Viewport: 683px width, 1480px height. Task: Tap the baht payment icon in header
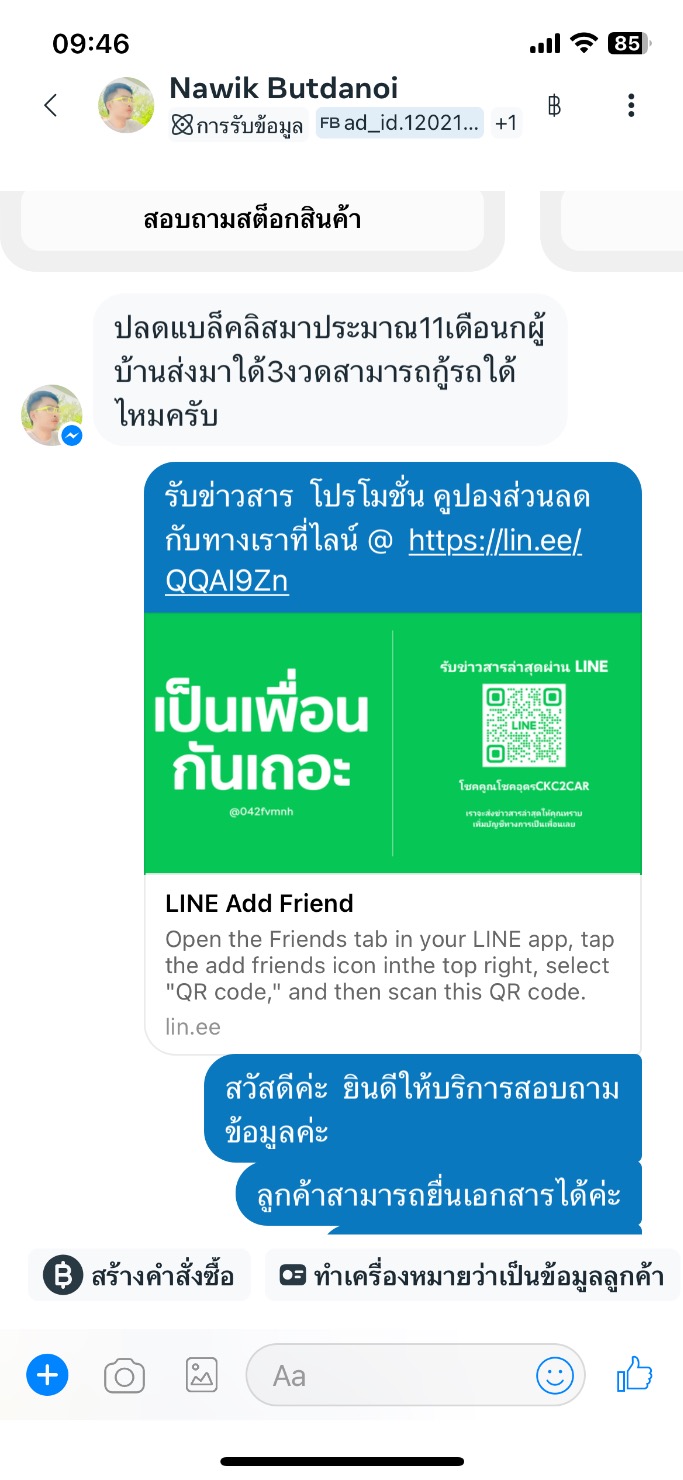[x=554, y=105]
